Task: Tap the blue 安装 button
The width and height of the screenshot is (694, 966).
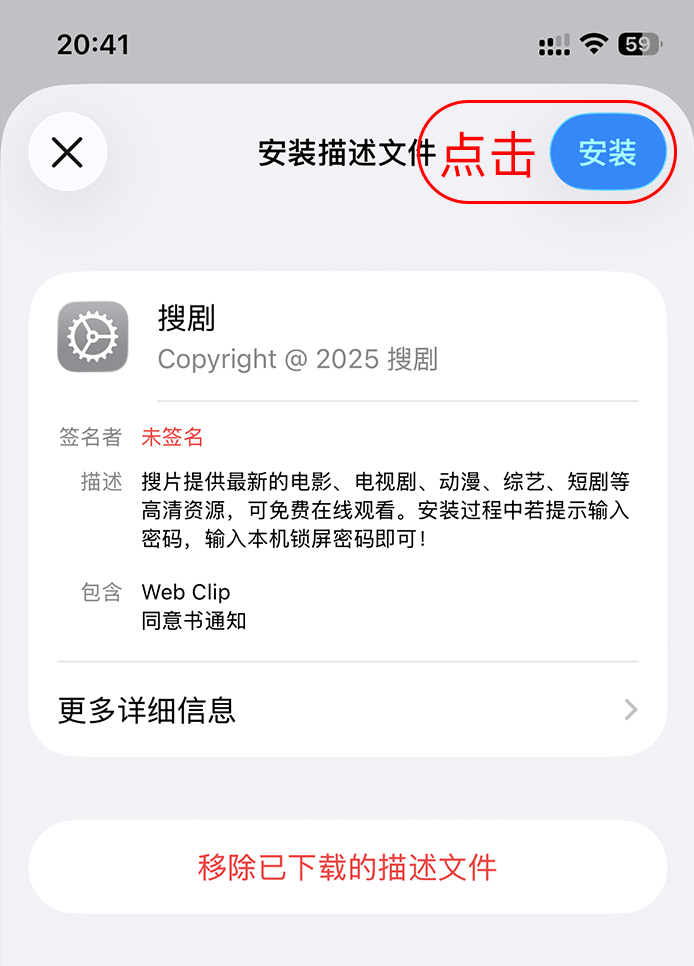Action: [608, 152]
